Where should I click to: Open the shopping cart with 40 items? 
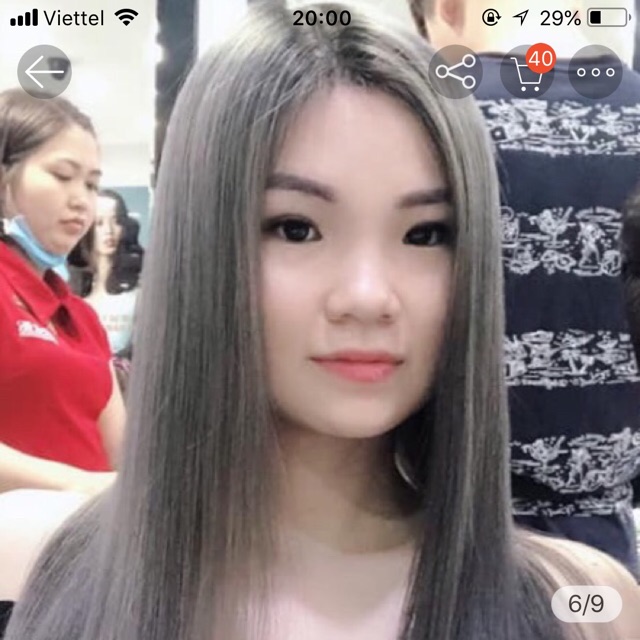526,72
